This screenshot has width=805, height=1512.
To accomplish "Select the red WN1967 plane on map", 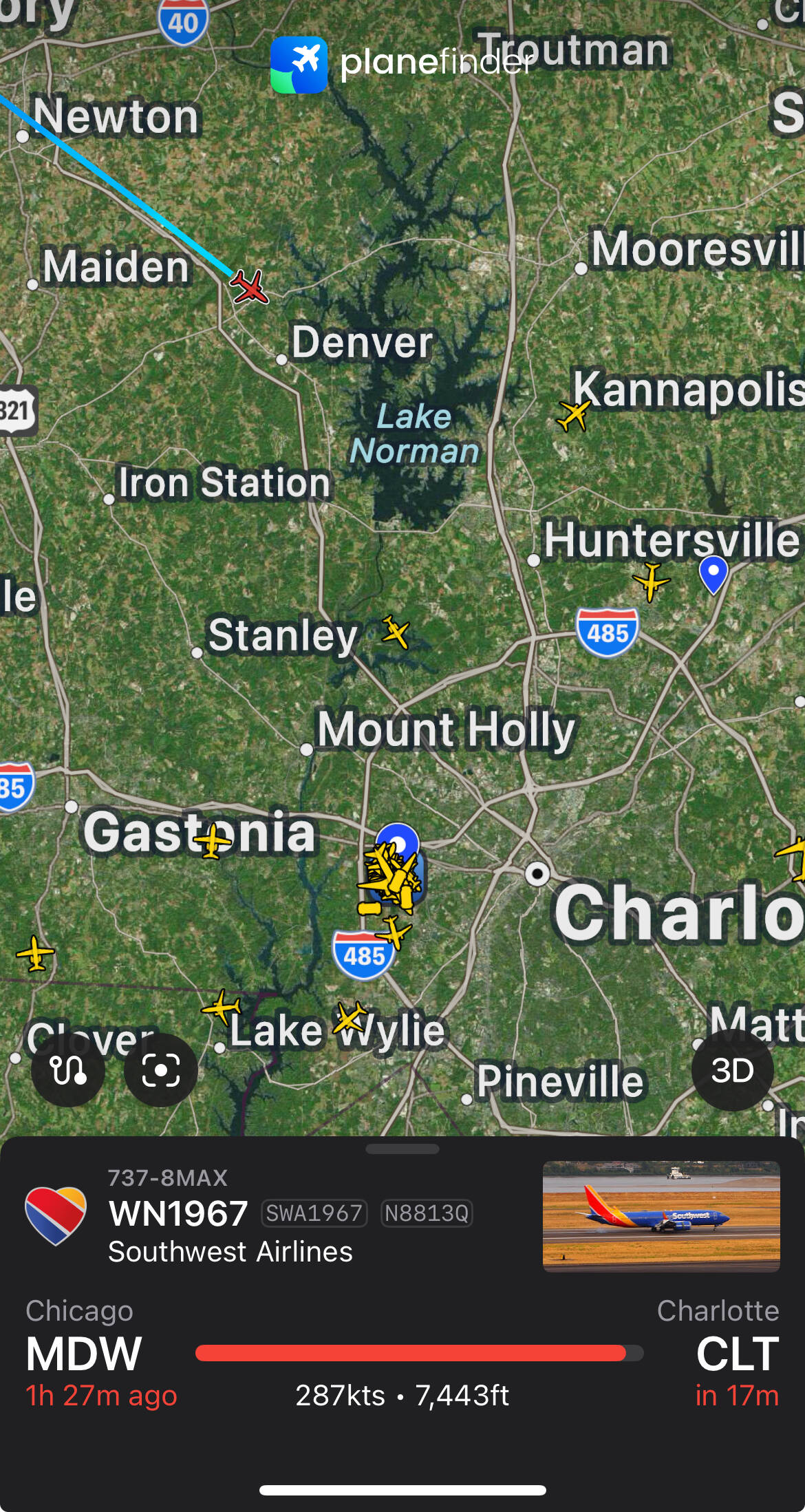I will point(249,286).
